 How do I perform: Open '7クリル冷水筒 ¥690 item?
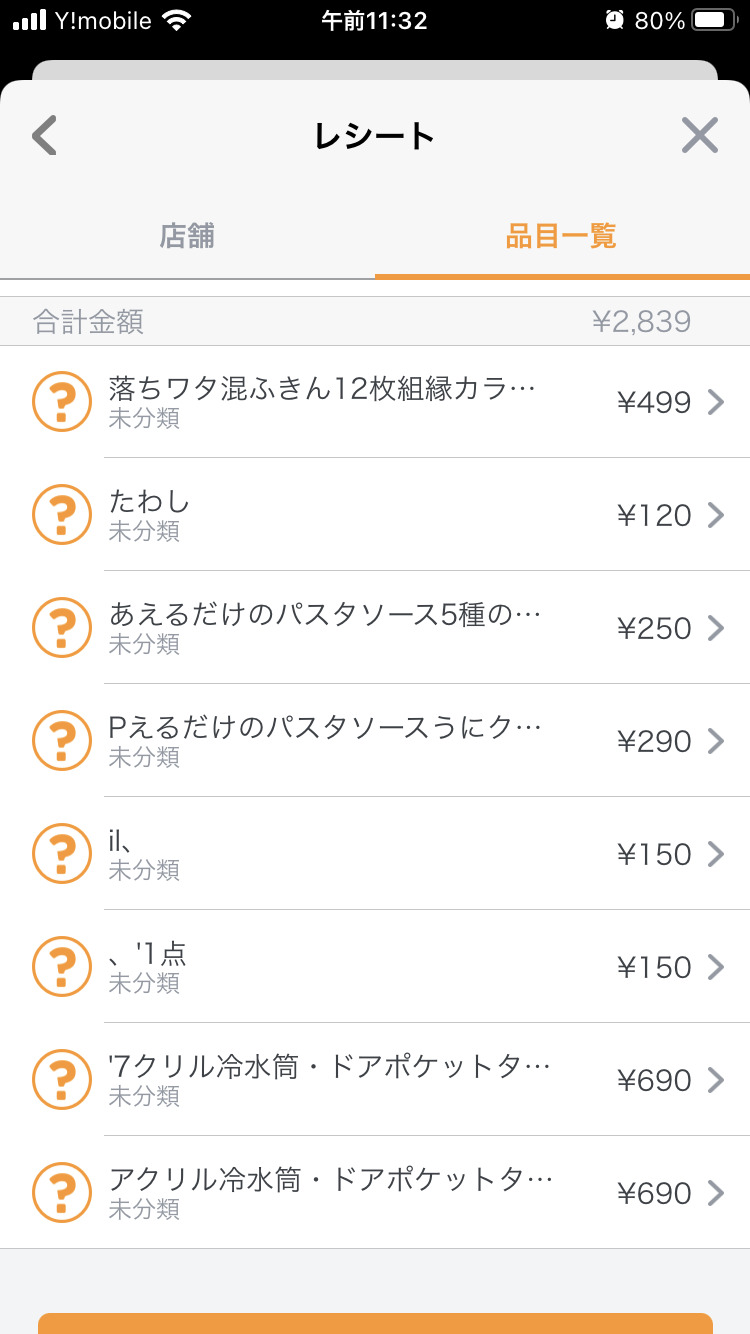point(375,1080)
